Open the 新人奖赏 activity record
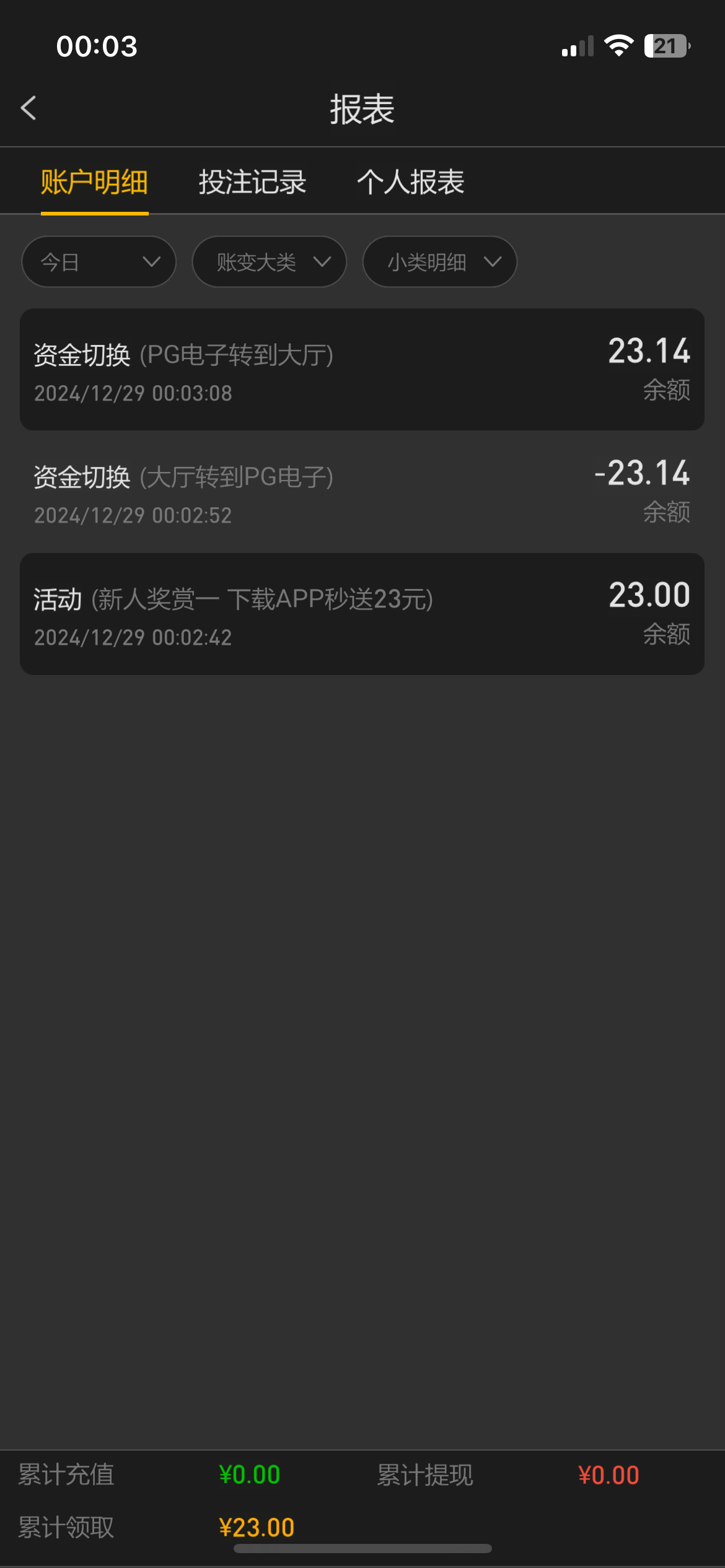The image size is (725, 1568). 362,614
